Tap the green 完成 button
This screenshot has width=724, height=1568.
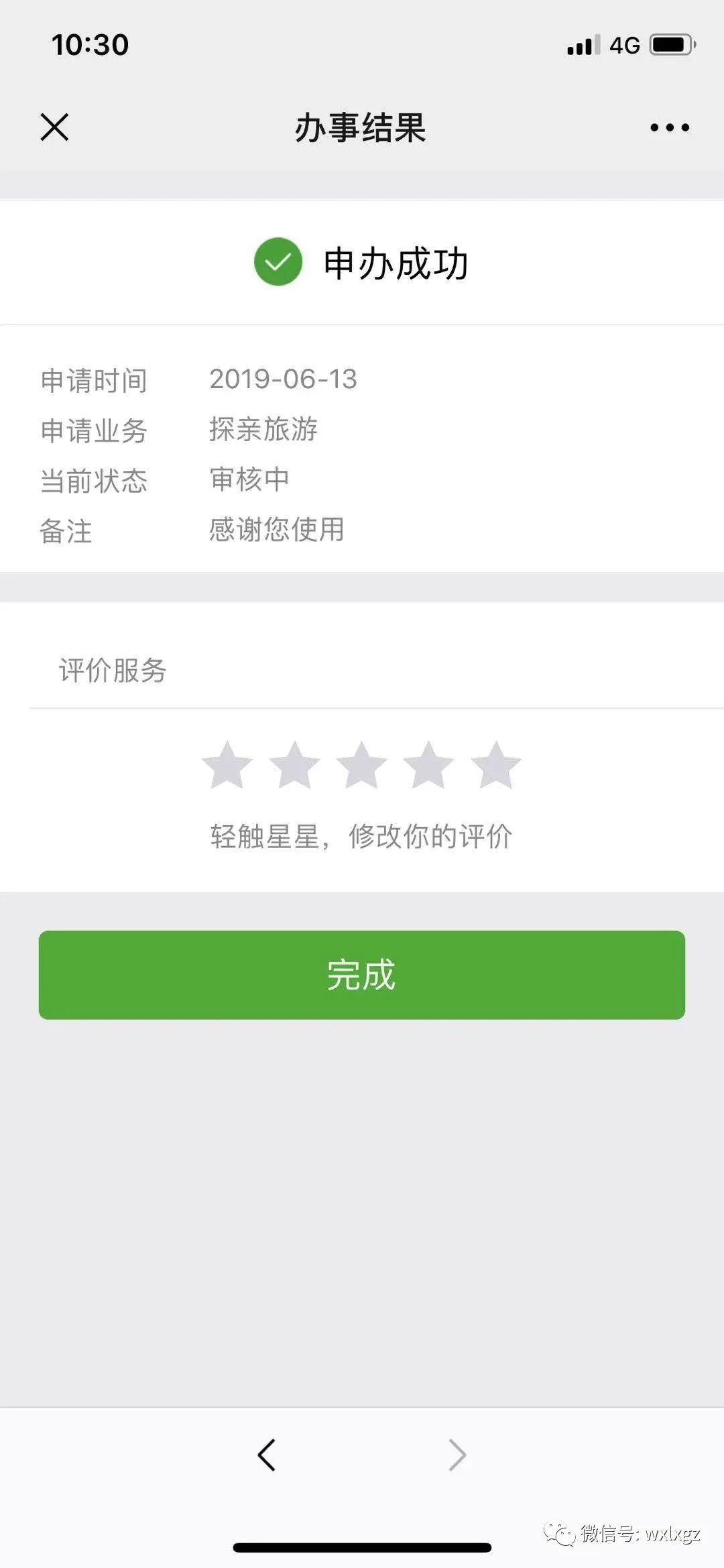(x=362, y=975)
